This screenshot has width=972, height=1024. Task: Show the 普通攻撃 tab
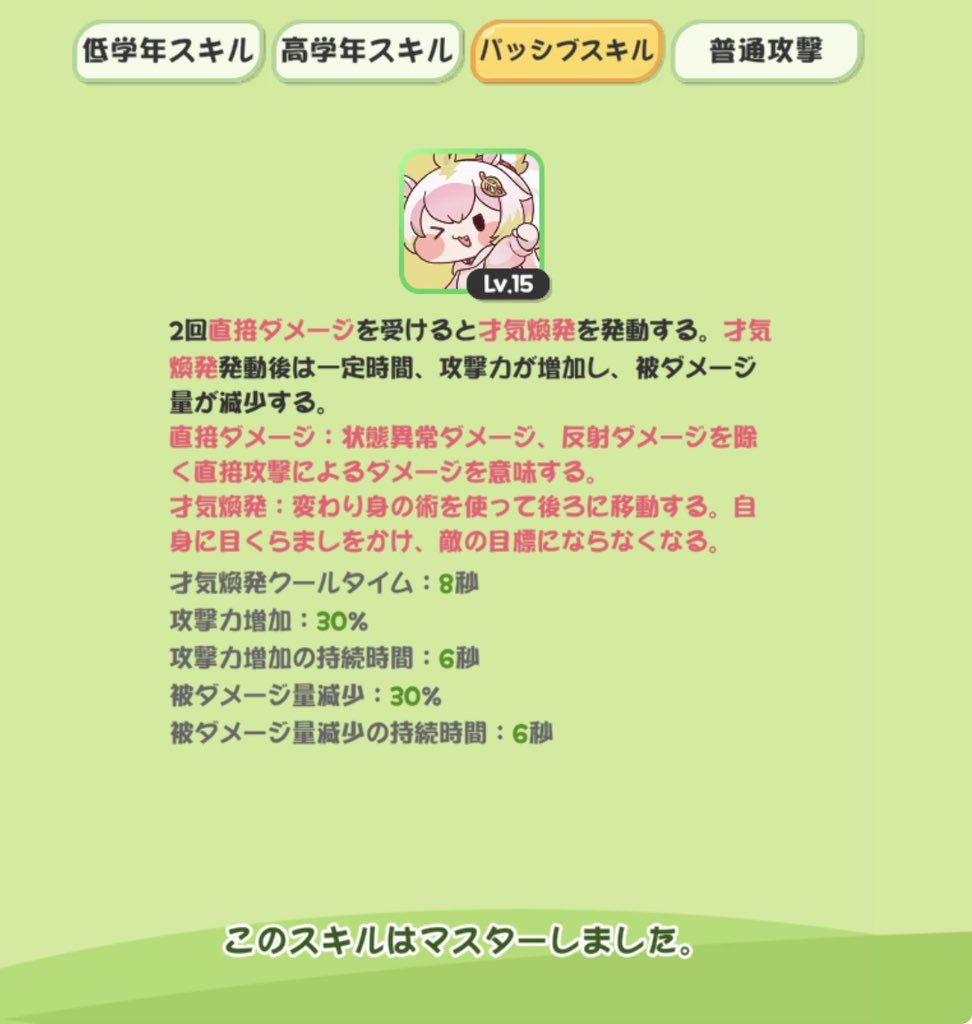(766, 51)
